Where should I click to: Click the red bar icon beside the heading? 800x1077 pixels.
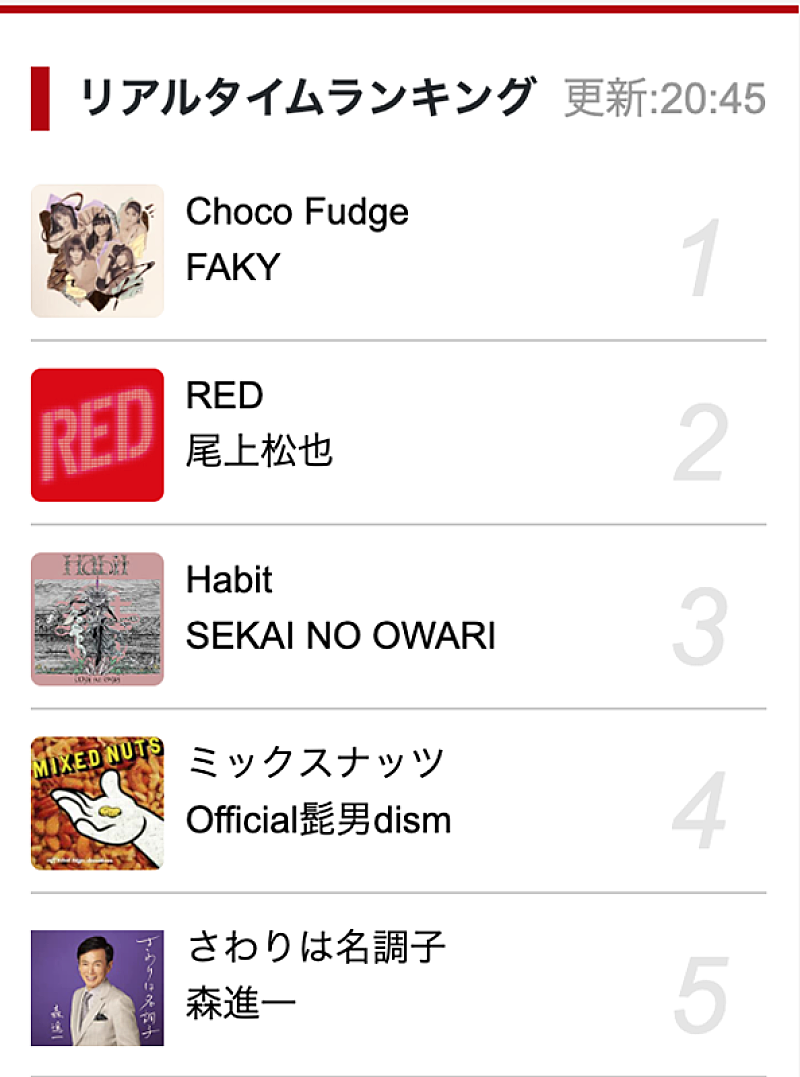(x=40, y=100)
